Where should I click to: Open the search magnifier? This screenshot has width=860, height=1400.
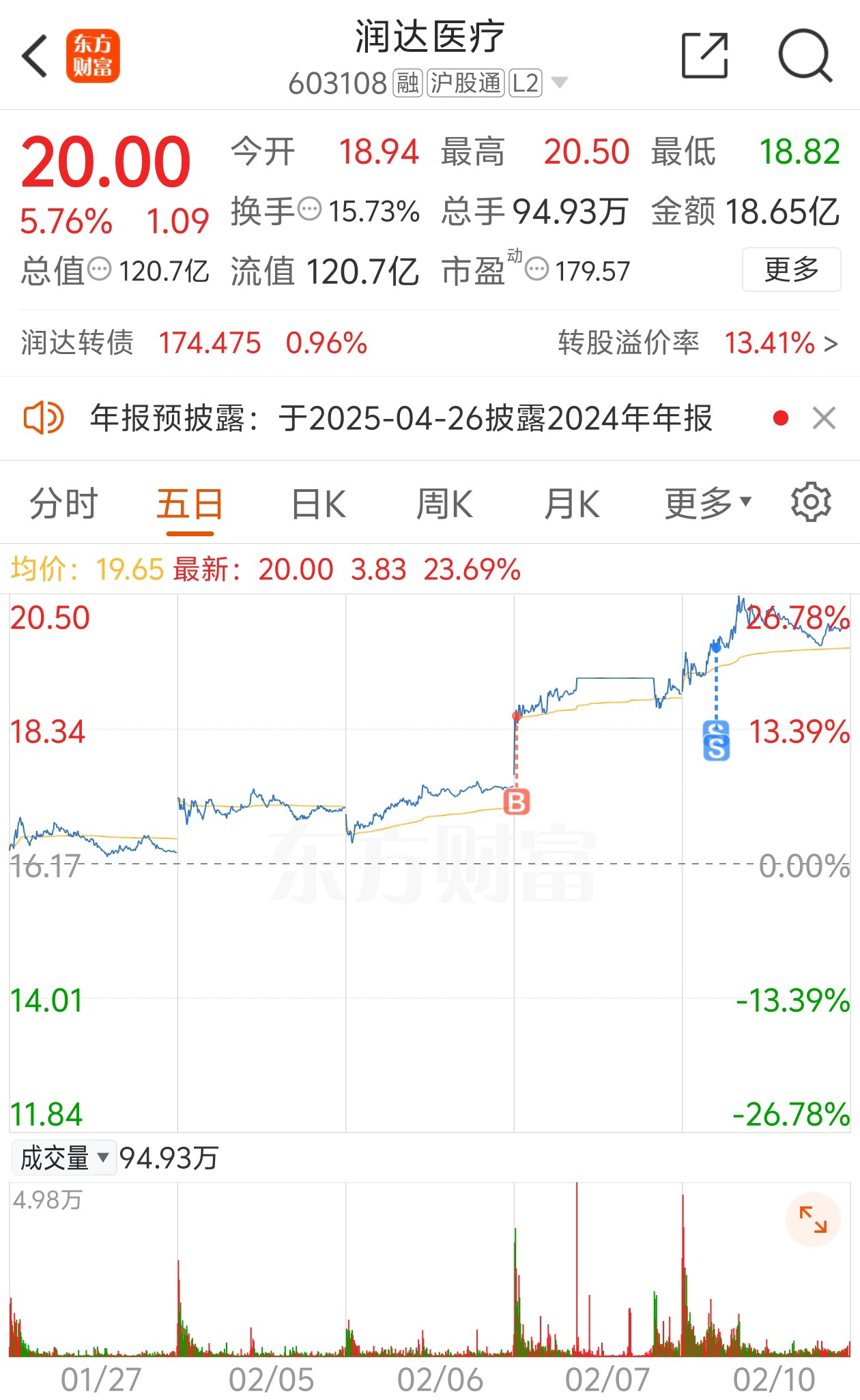pyautogui.click(x=805, y=55)
